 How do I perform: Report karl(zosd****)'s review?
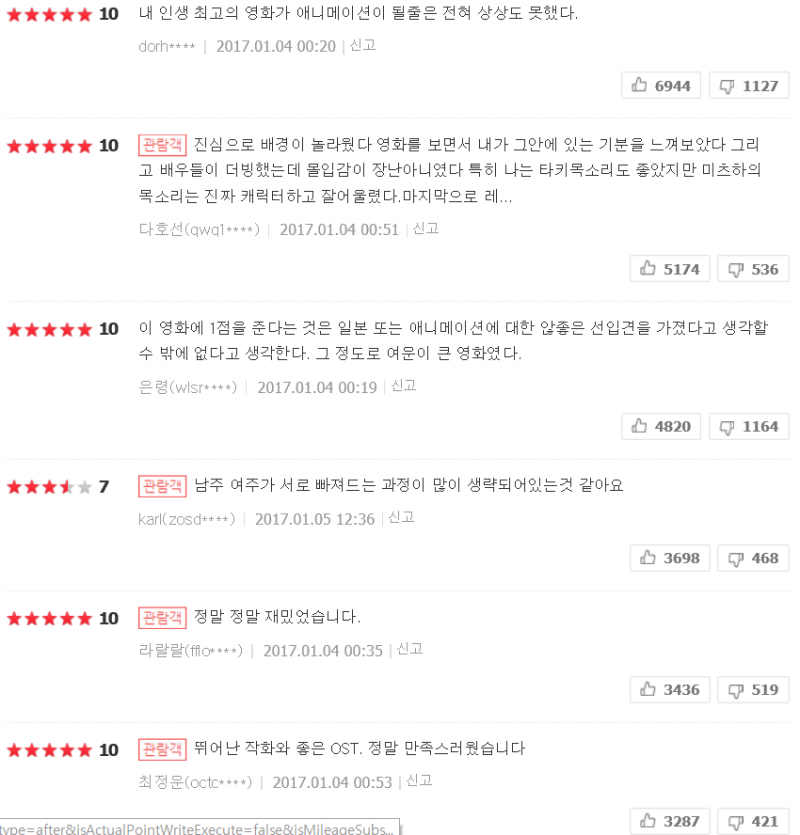pos(401,518)
